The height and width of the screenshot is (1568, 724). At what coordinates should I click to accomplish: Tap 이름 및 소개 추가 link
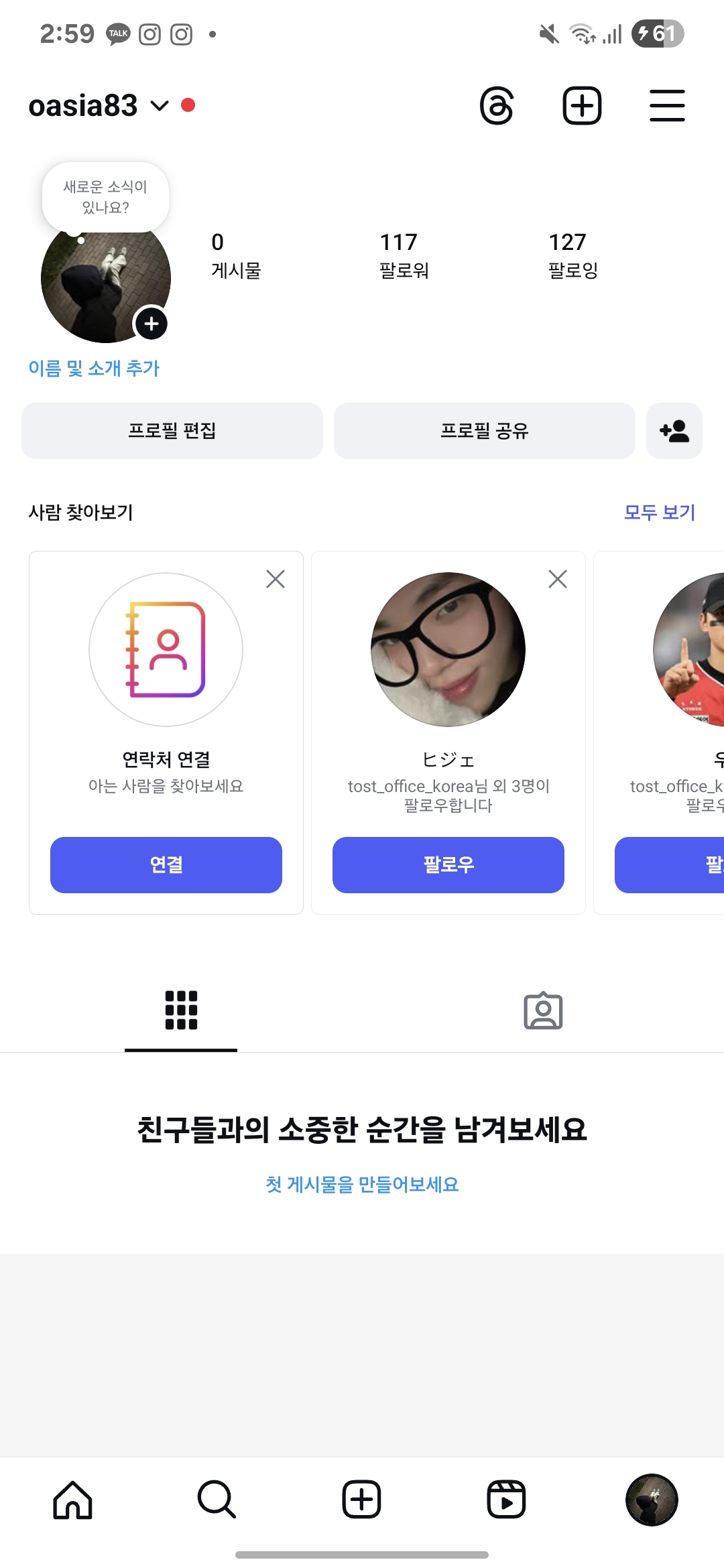click(x=94, y=368)
